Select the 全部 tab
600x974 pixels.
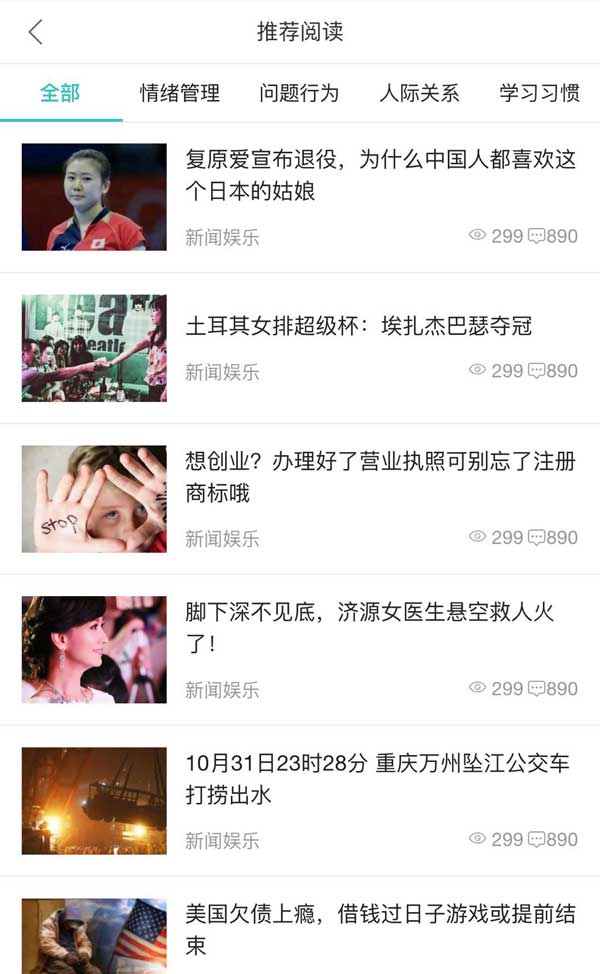point(60,93)
